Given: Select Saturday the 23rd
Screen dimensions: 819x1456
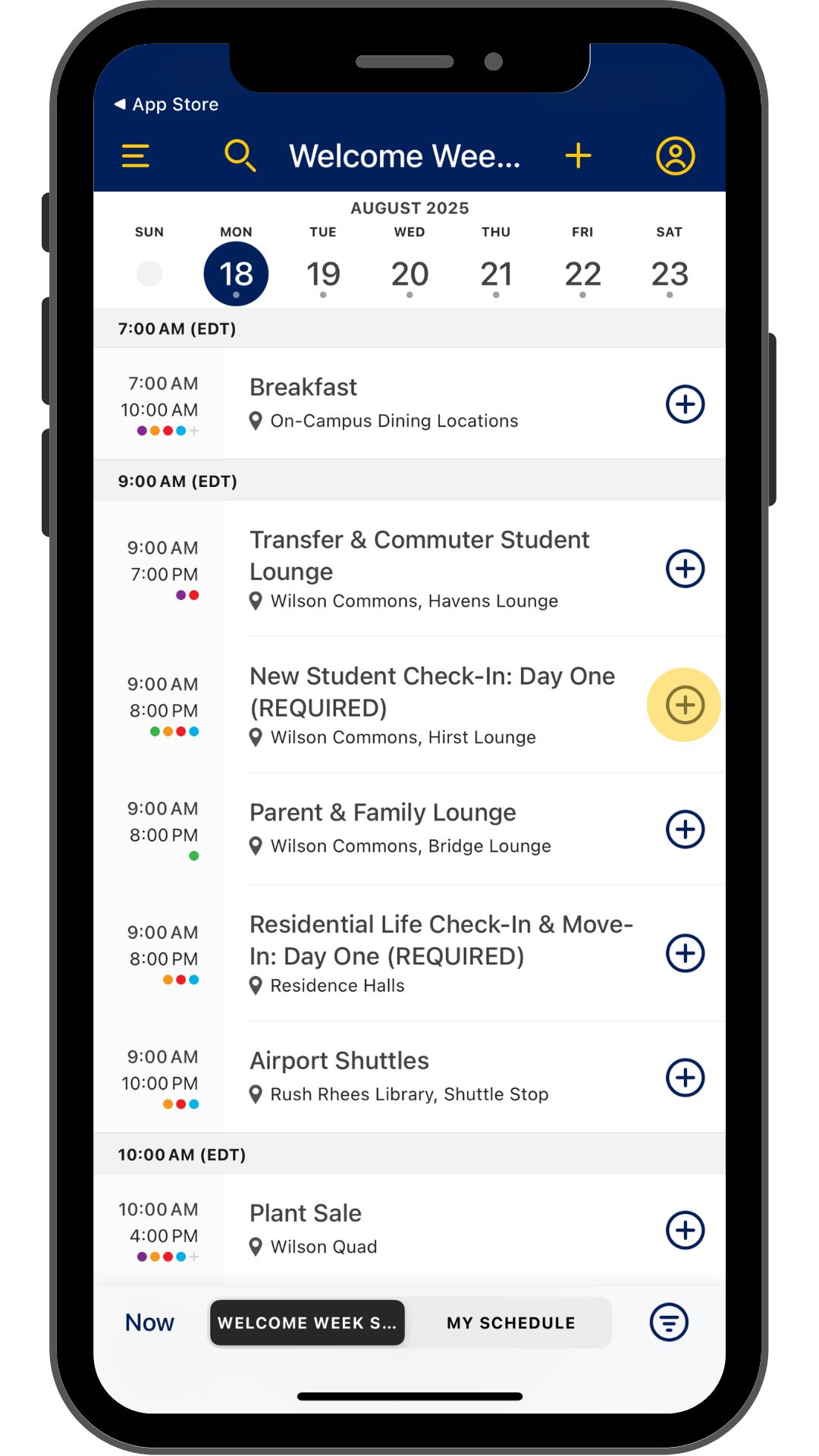Looking at the screenshot, I should [x=670, y=274].
